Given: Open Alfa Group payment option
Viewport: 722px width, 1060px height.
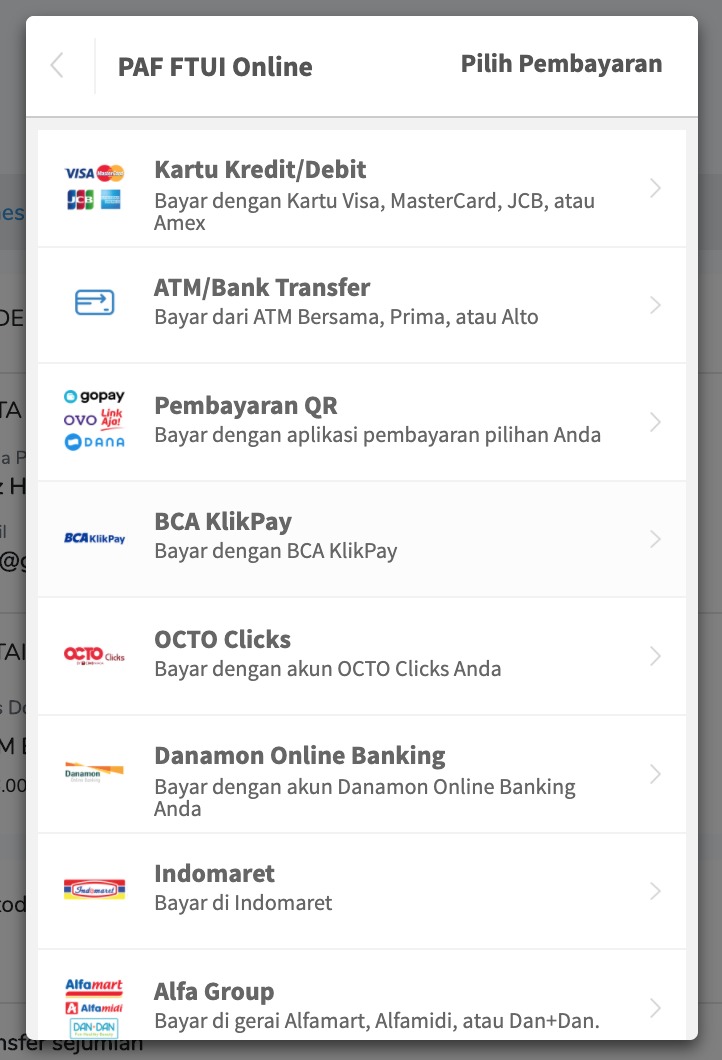Looking at the screenshot, I should pos(361,1004).
